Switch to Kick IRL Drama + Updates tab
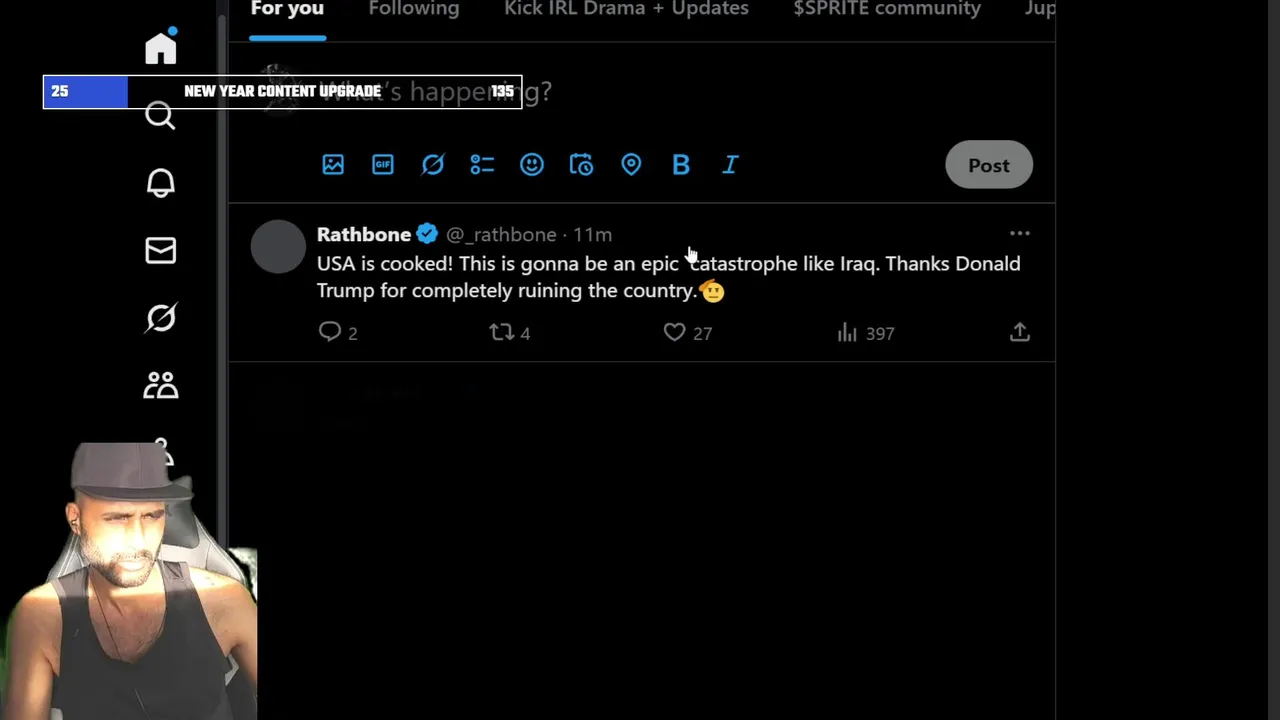The width and height of the screenshot is (1280, 720). (626, 10)
